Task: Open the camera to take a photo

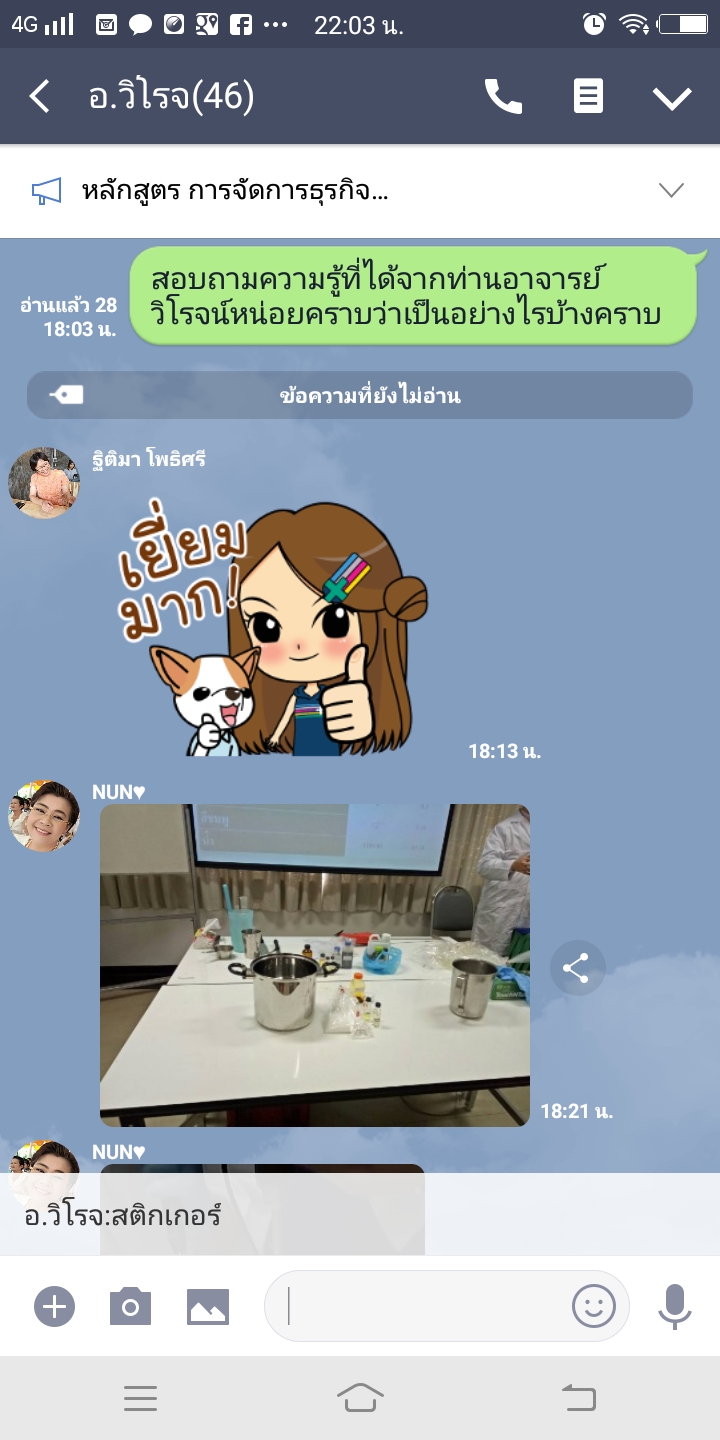Action: coord(130,1306)
